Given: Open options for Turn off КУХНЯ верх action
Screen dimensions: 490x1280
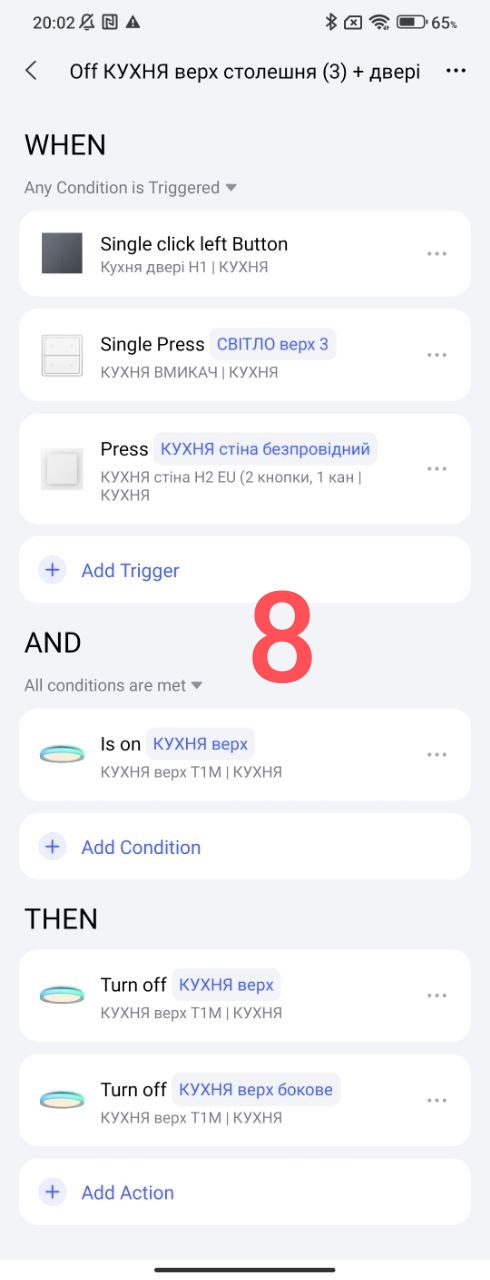Looking at the screenshot, I should (x=437, y=996).
